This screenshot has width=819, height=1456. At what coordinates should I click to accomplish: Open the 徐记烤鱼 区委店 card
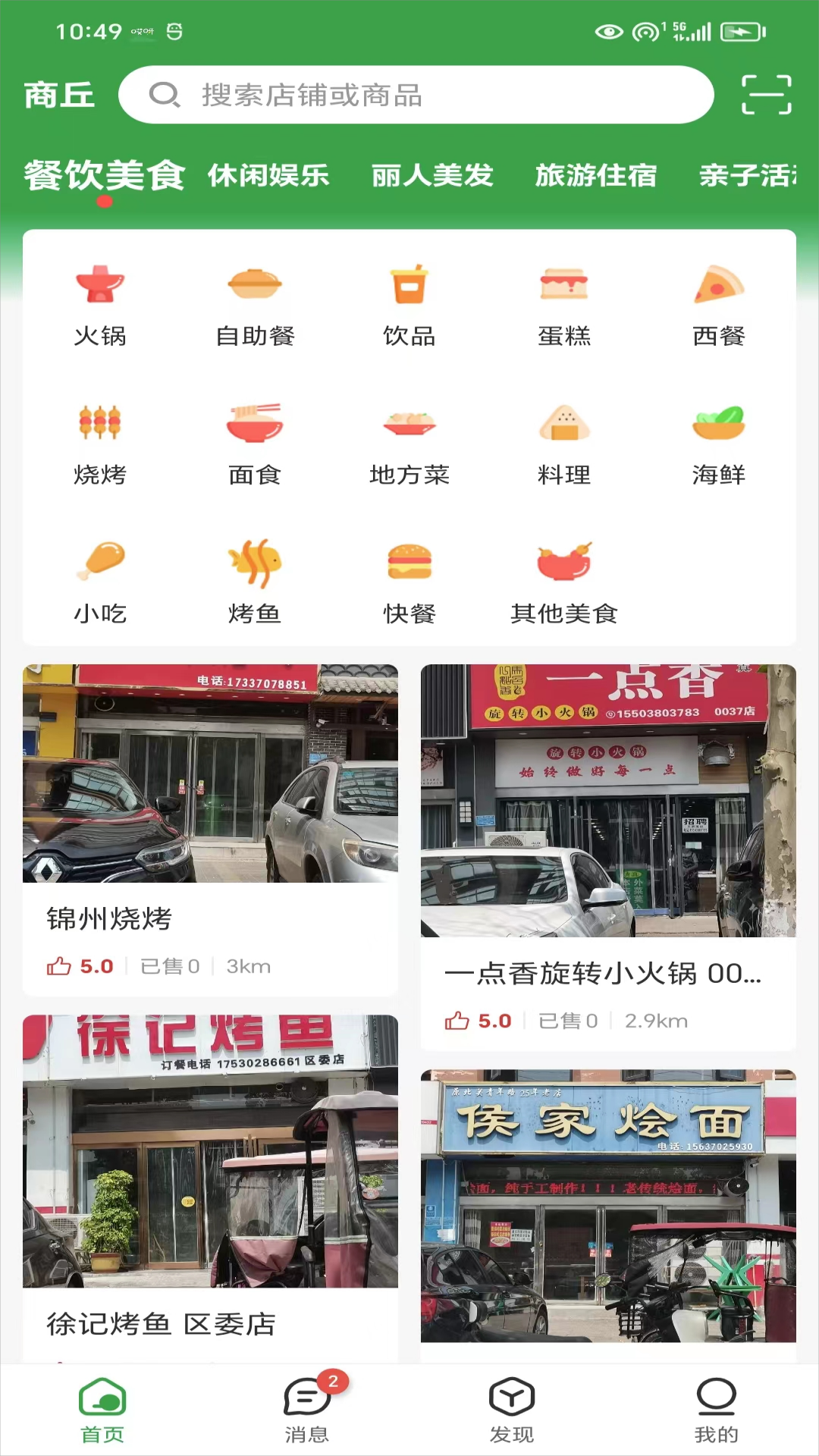(210, 1183)
